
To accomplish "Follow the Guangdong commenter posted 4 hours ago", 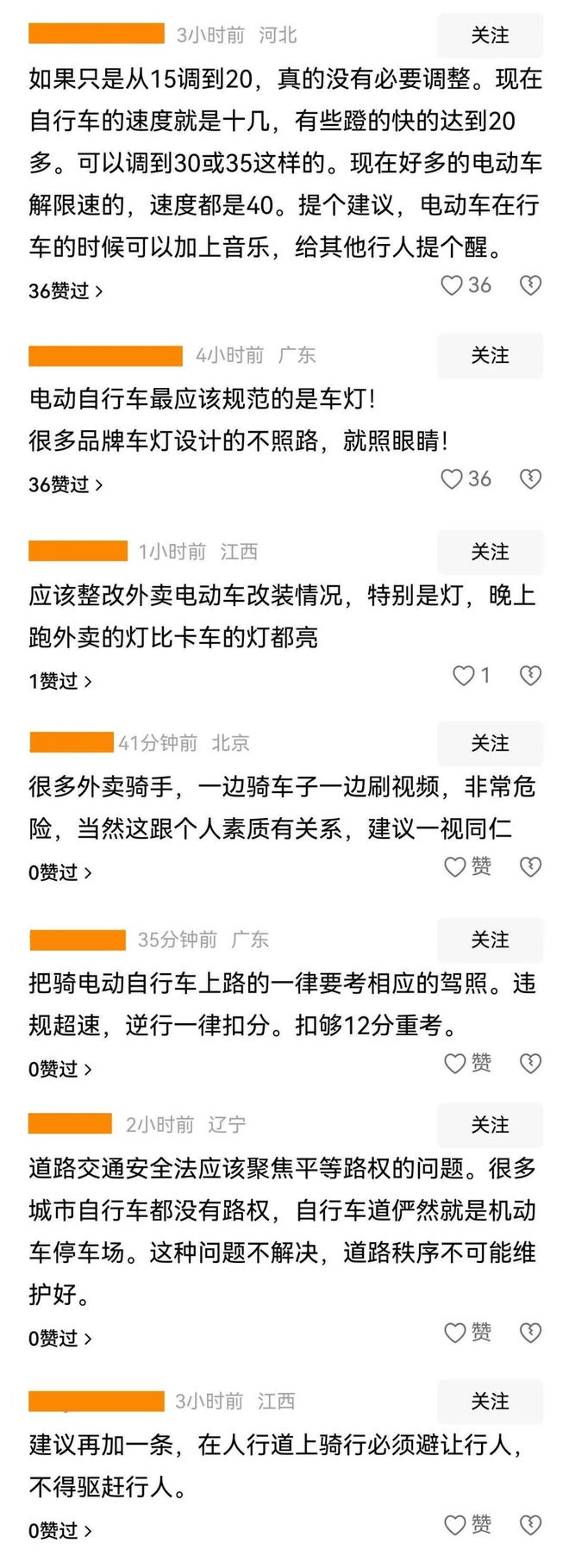I will click(490, 355).
